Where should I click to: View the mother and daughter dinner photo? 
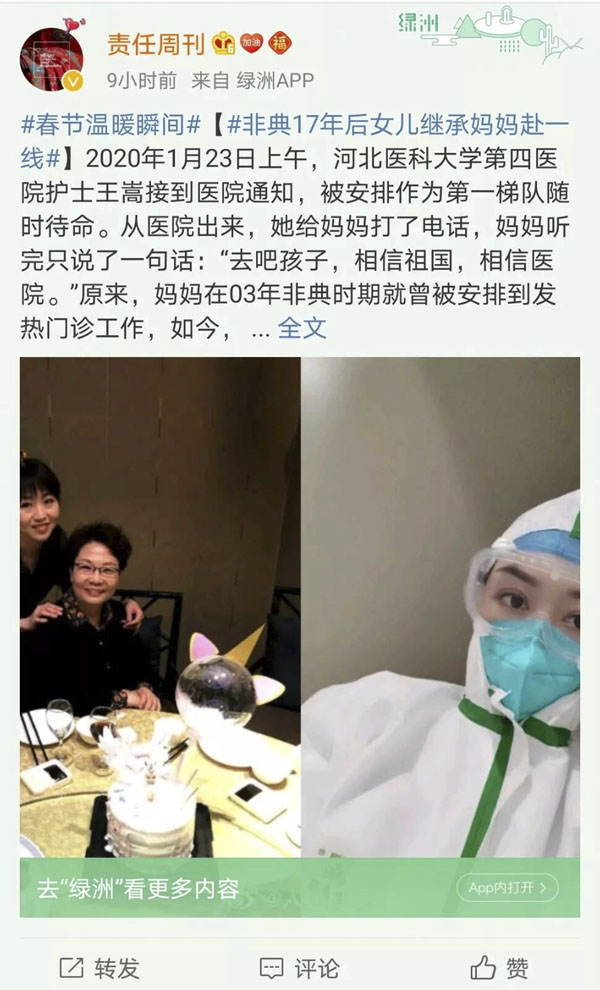pos(160,600)
